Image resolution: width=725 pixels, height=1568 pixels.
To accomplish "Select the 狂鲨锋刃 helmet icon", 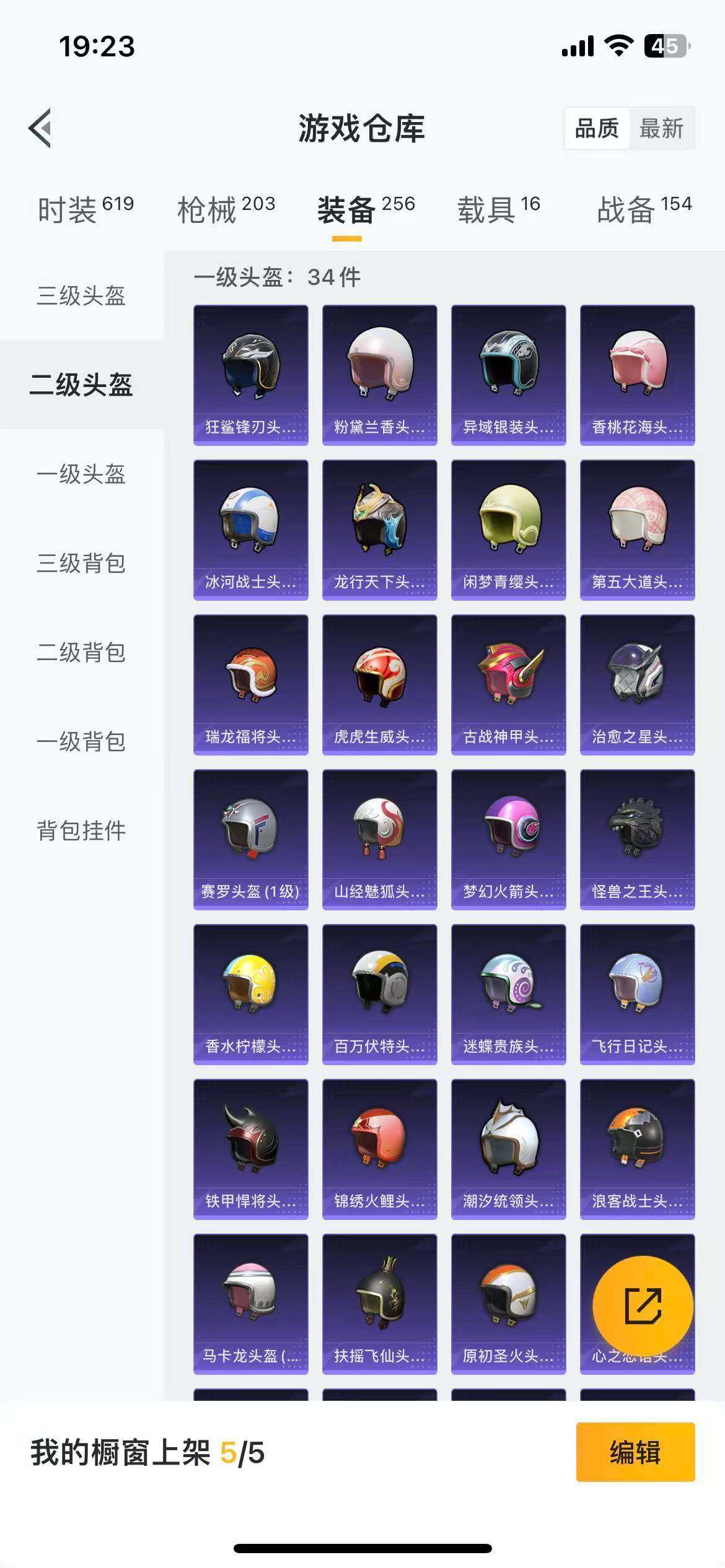I will pyautogui.click(x=250, y=372).
